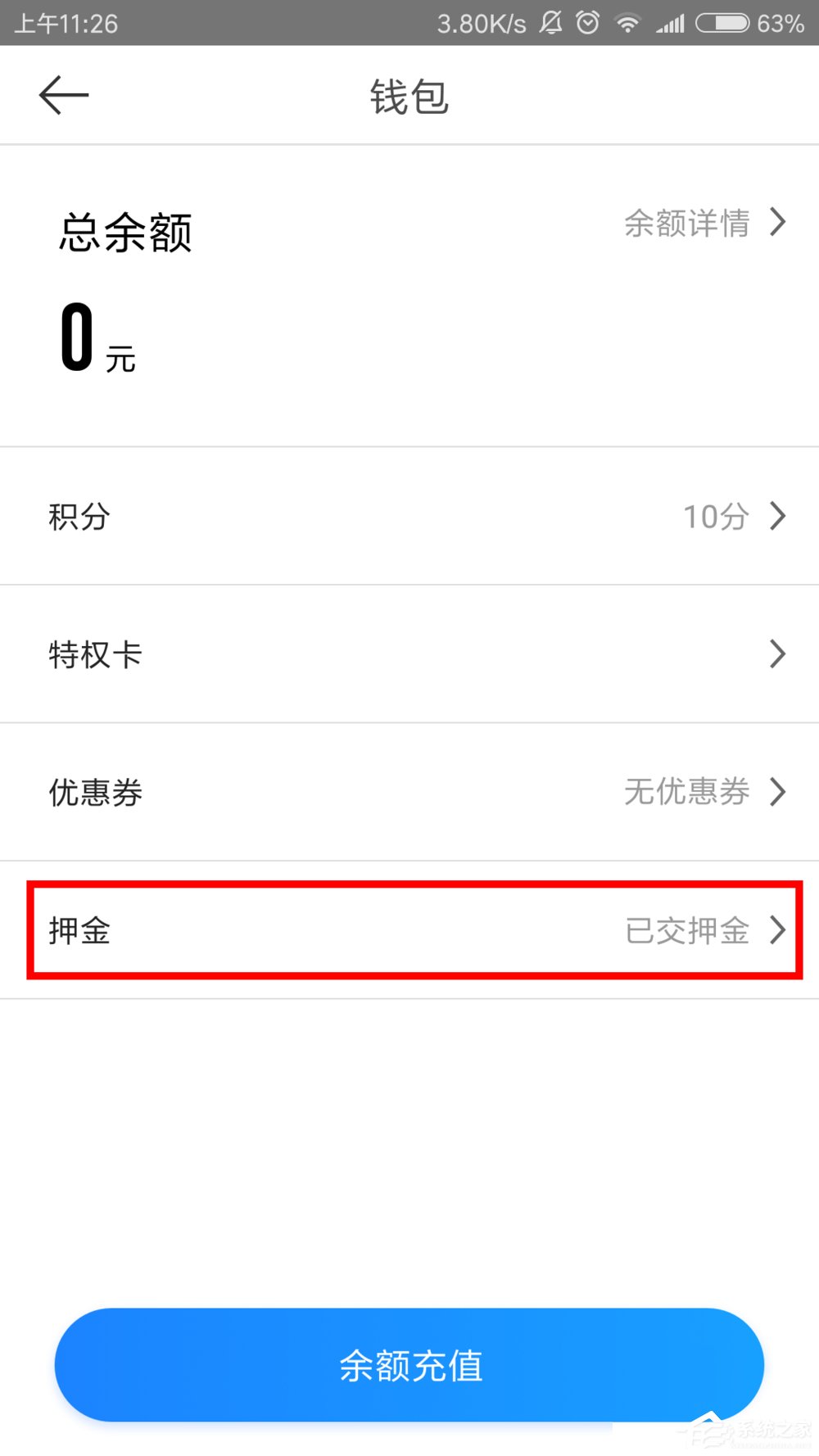The width and height of the screenshot is (819, 1456).
Task: Click the back arrow to leave 钱包
Action: 63,94
